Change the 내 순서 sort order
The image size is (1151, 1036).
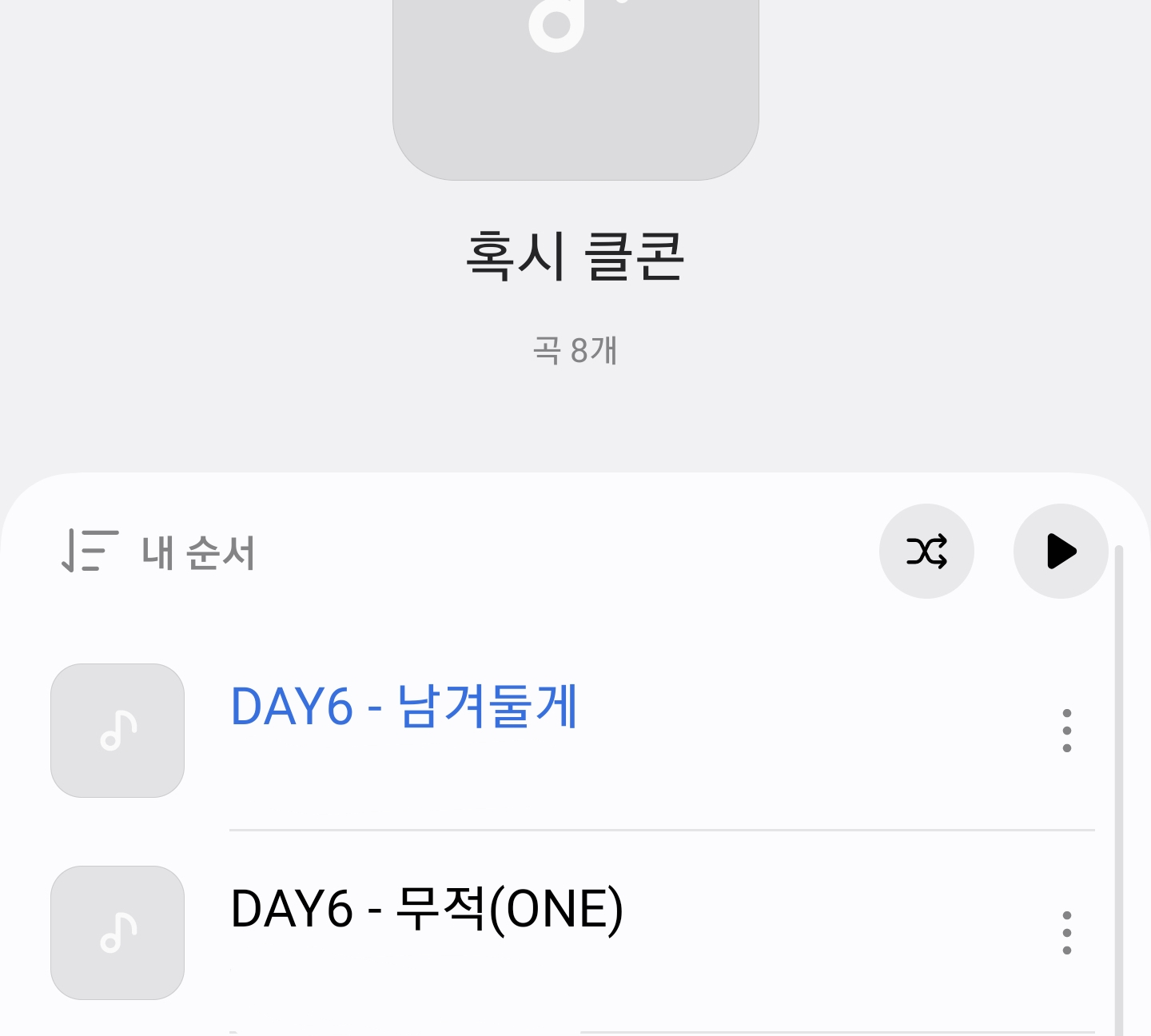[158, 552]
